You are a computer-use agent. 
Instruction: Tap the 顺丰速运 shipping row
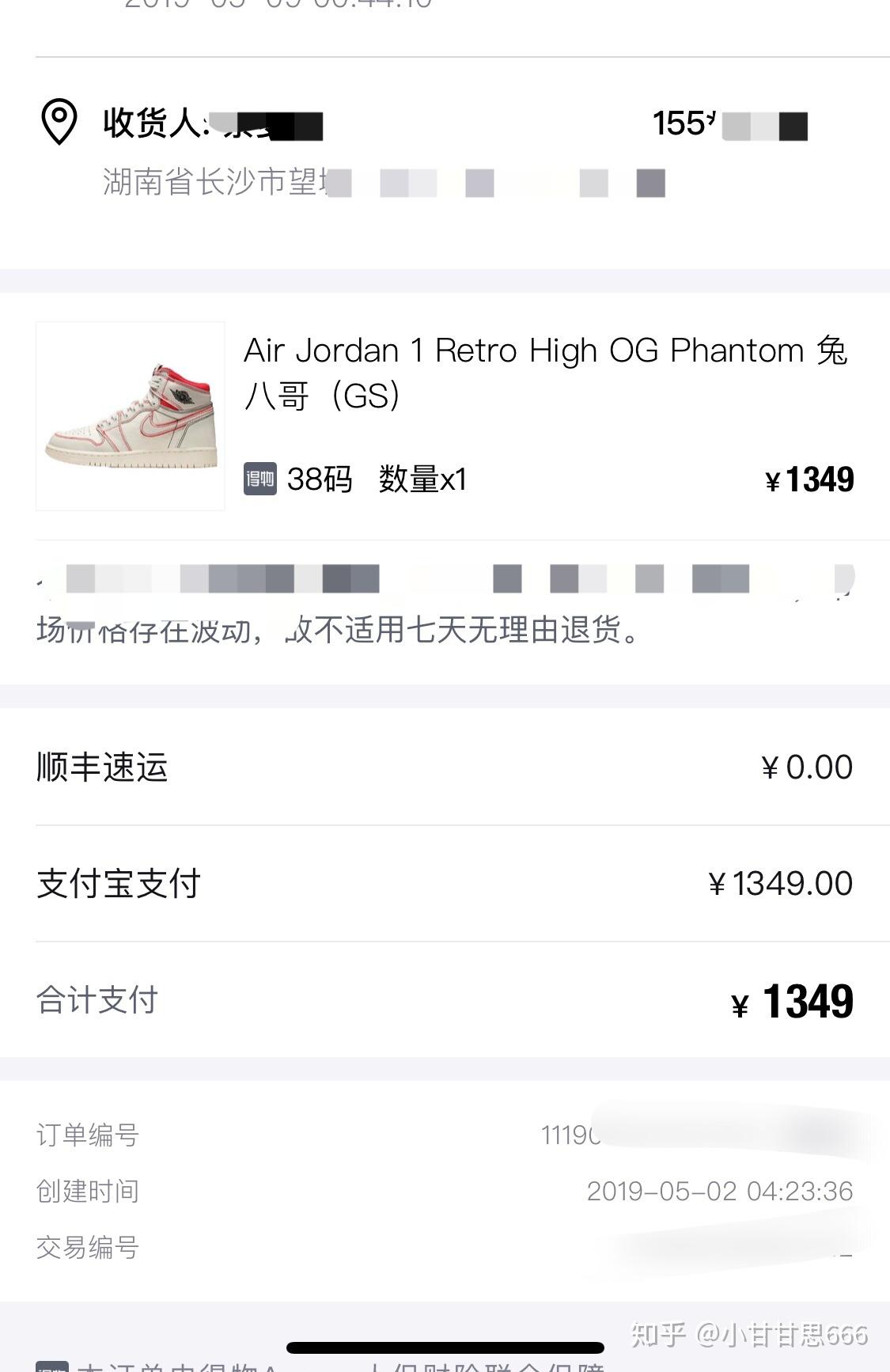coord(101,766)
